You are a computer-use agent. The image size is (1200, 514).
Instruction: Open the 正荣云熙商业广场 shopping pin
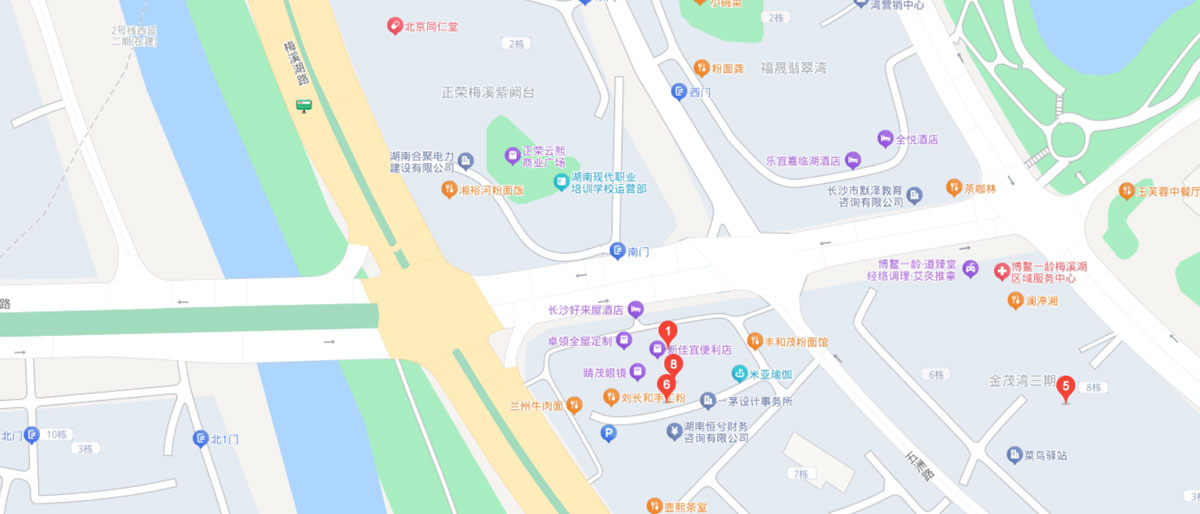click(x=513, y=155)
